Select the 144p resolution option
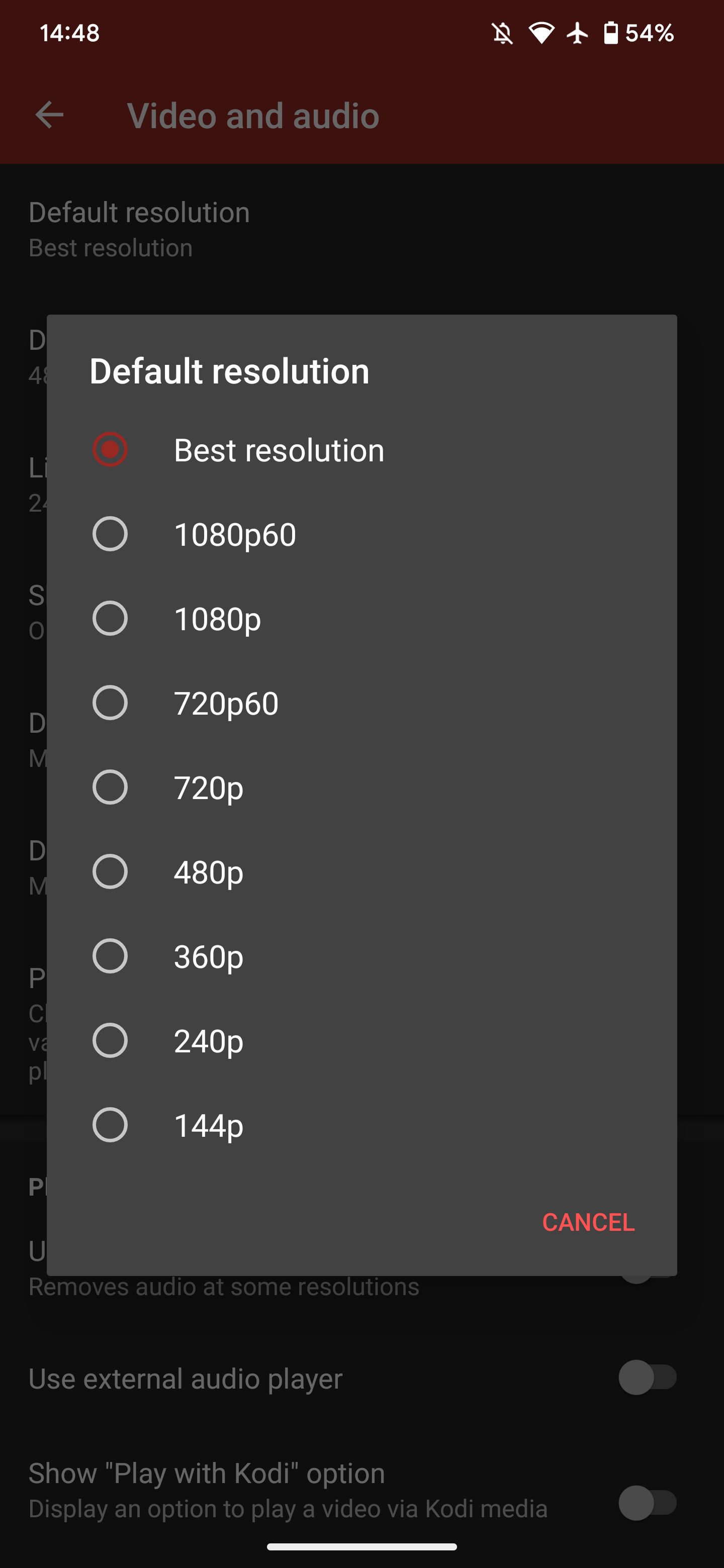 pos(110,1125)
